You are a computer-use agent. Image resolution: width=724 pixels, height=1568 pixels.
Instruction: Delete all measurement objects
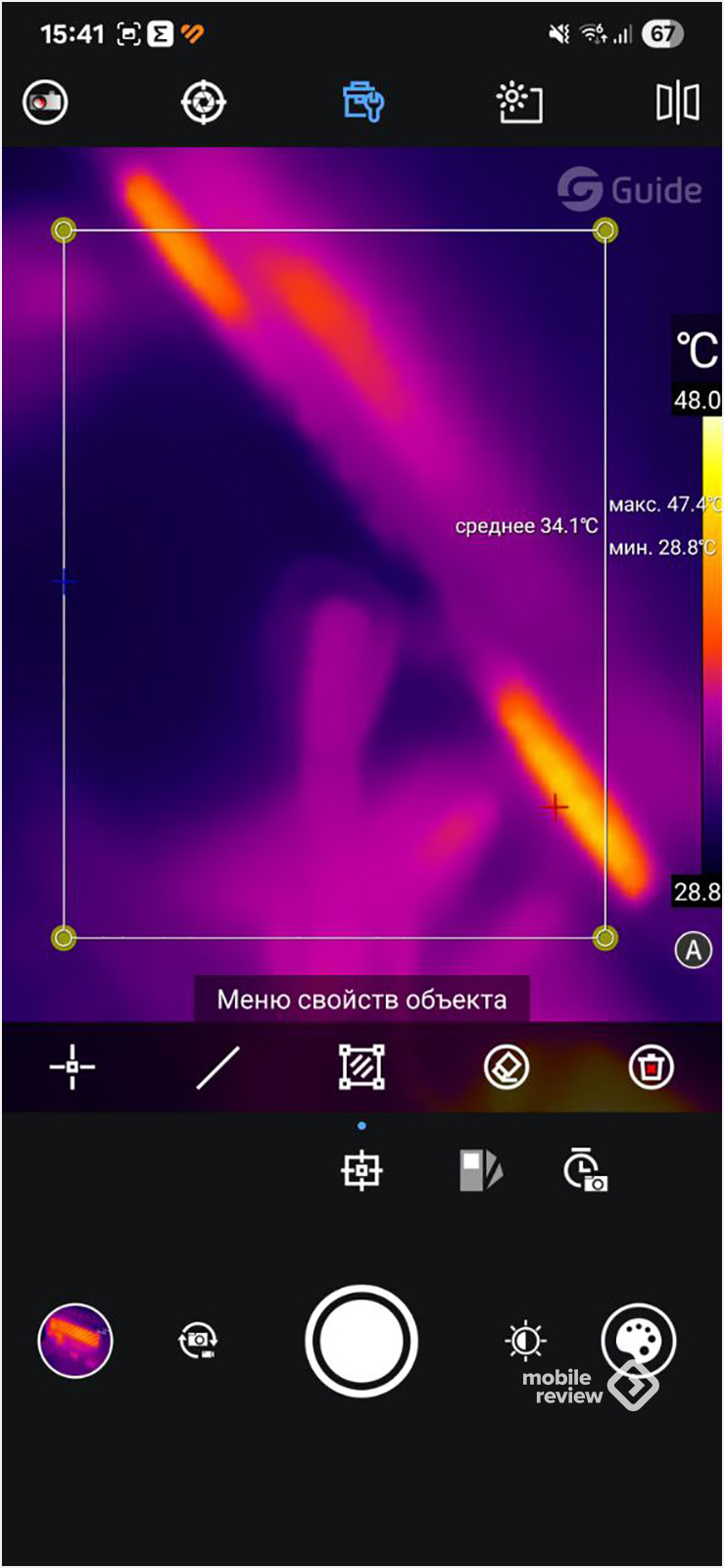point(652,1067)
